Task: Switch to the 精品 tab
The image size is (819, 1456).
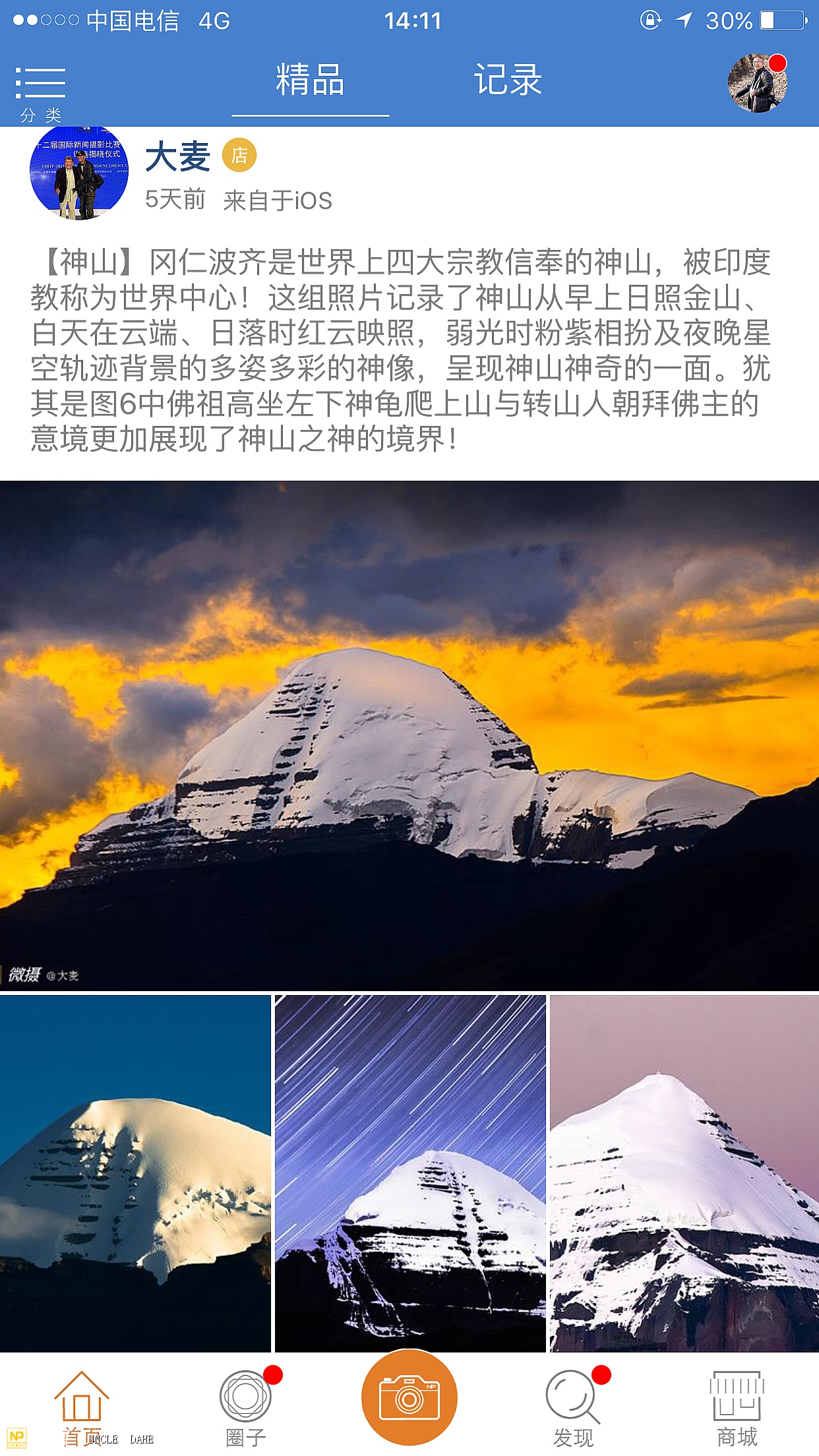Action: [310, 80]
